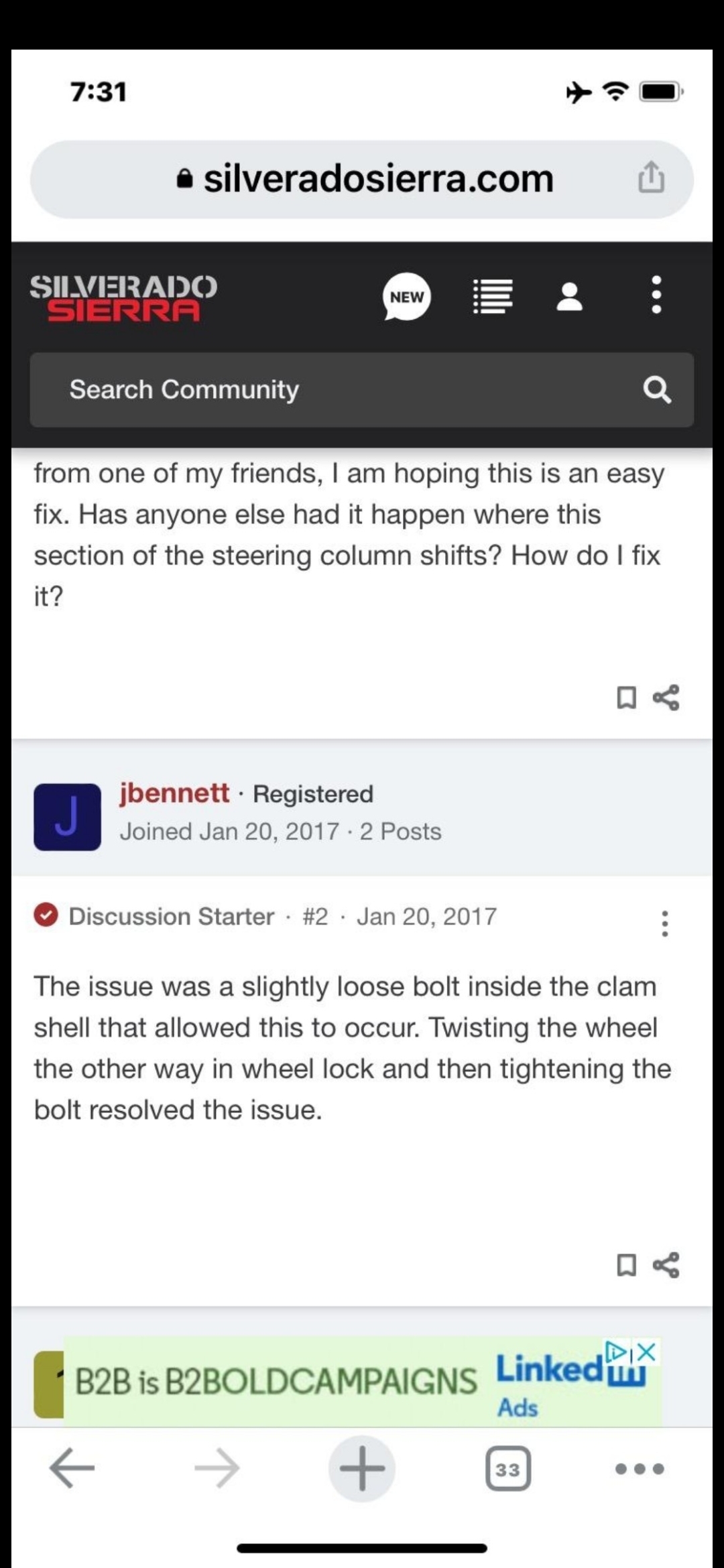Open the account profile icon
The height and width of the screenshot is (1568, 724).
(569, 296)
